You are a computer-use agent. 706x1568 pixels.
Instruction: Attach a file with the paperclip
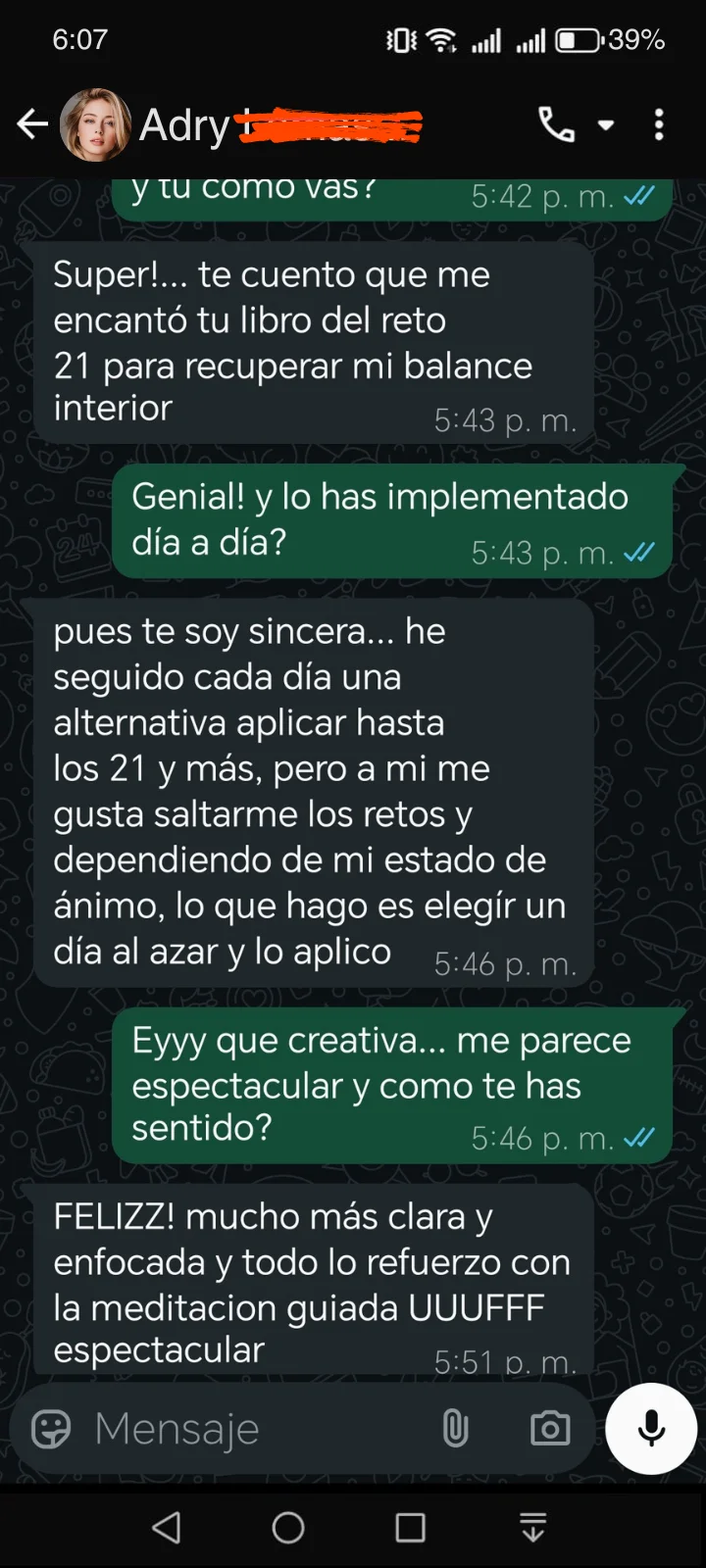point(455,1429)
